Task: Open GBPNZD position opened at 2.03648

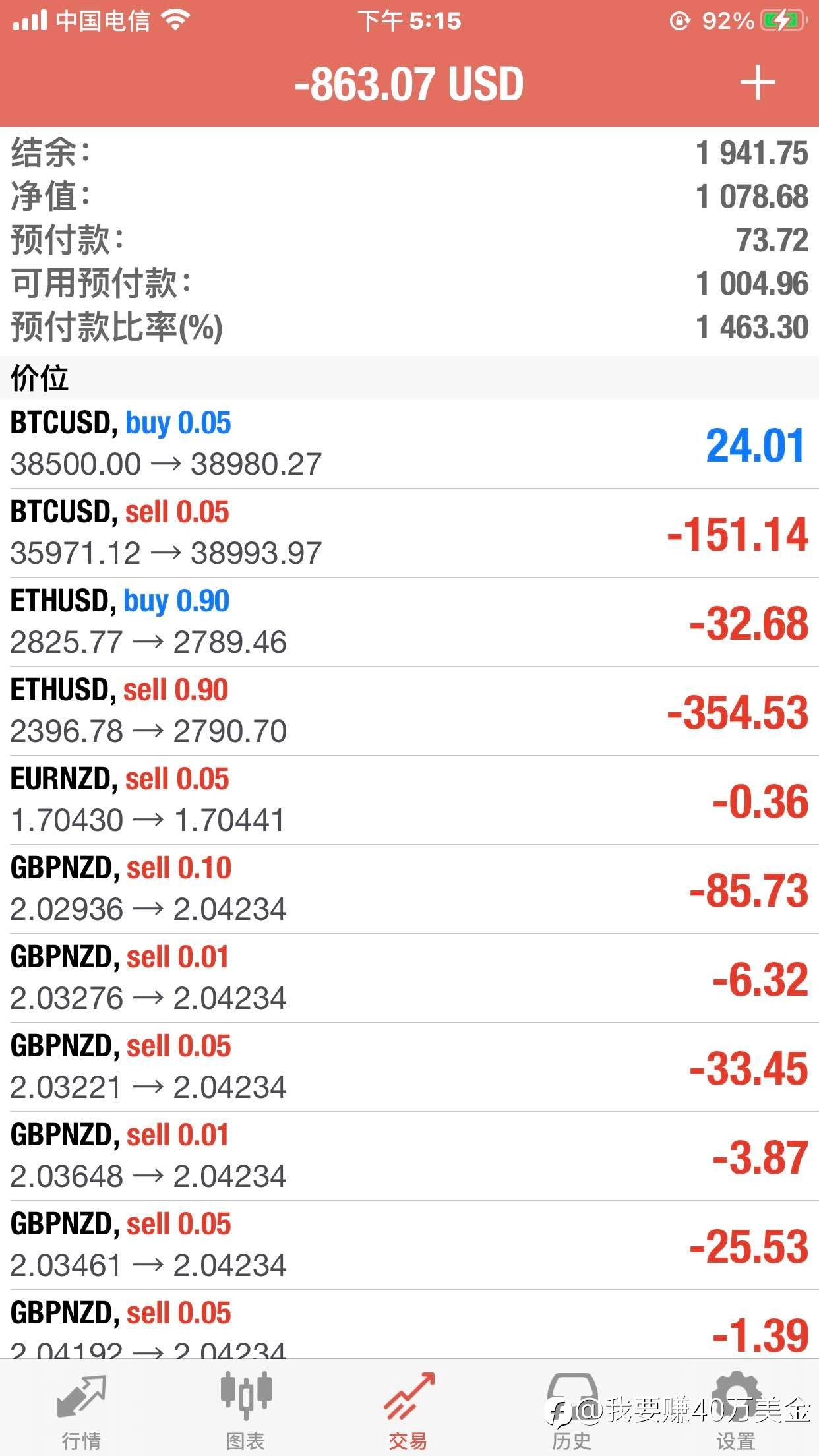Action: [409, 1156]
